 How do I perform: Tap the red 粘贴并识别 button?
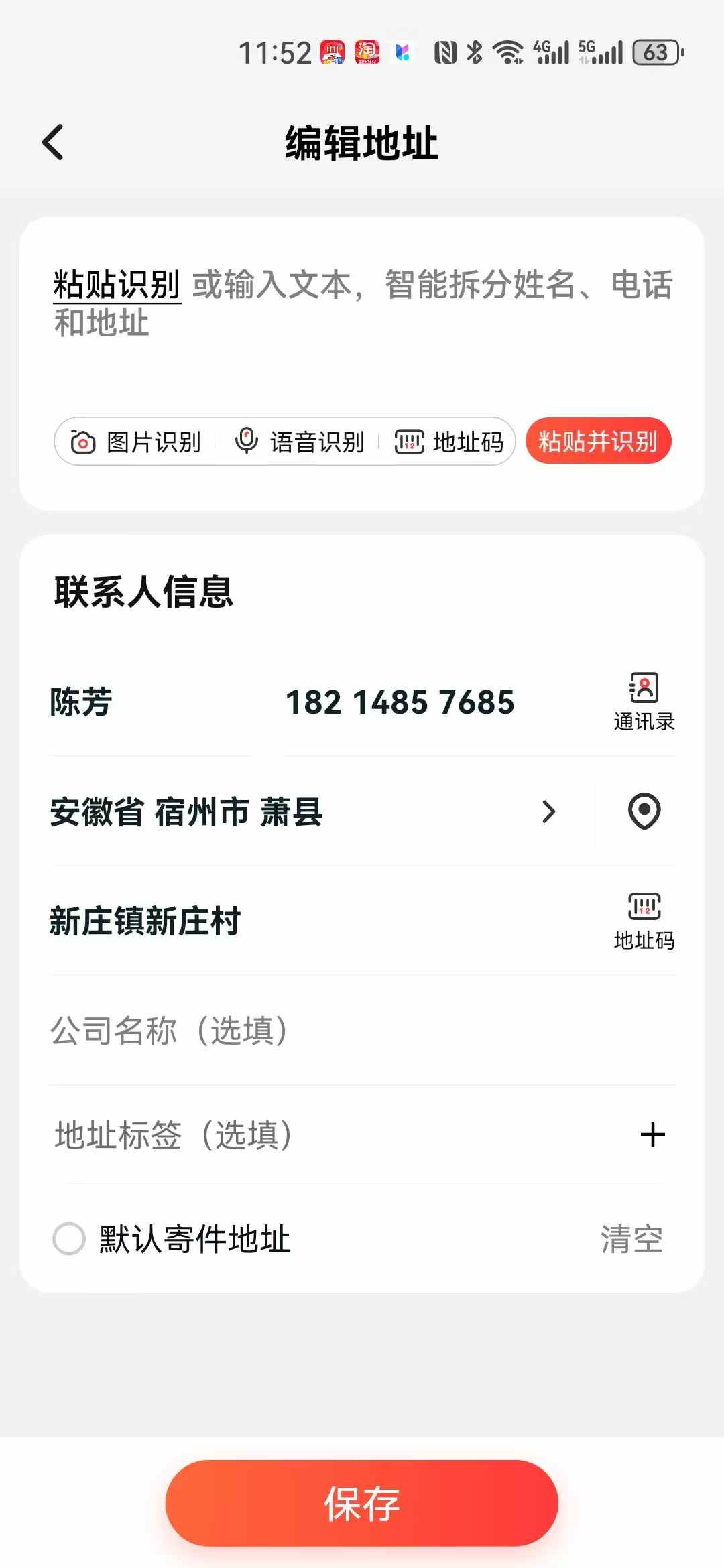[x=598, y=441]
